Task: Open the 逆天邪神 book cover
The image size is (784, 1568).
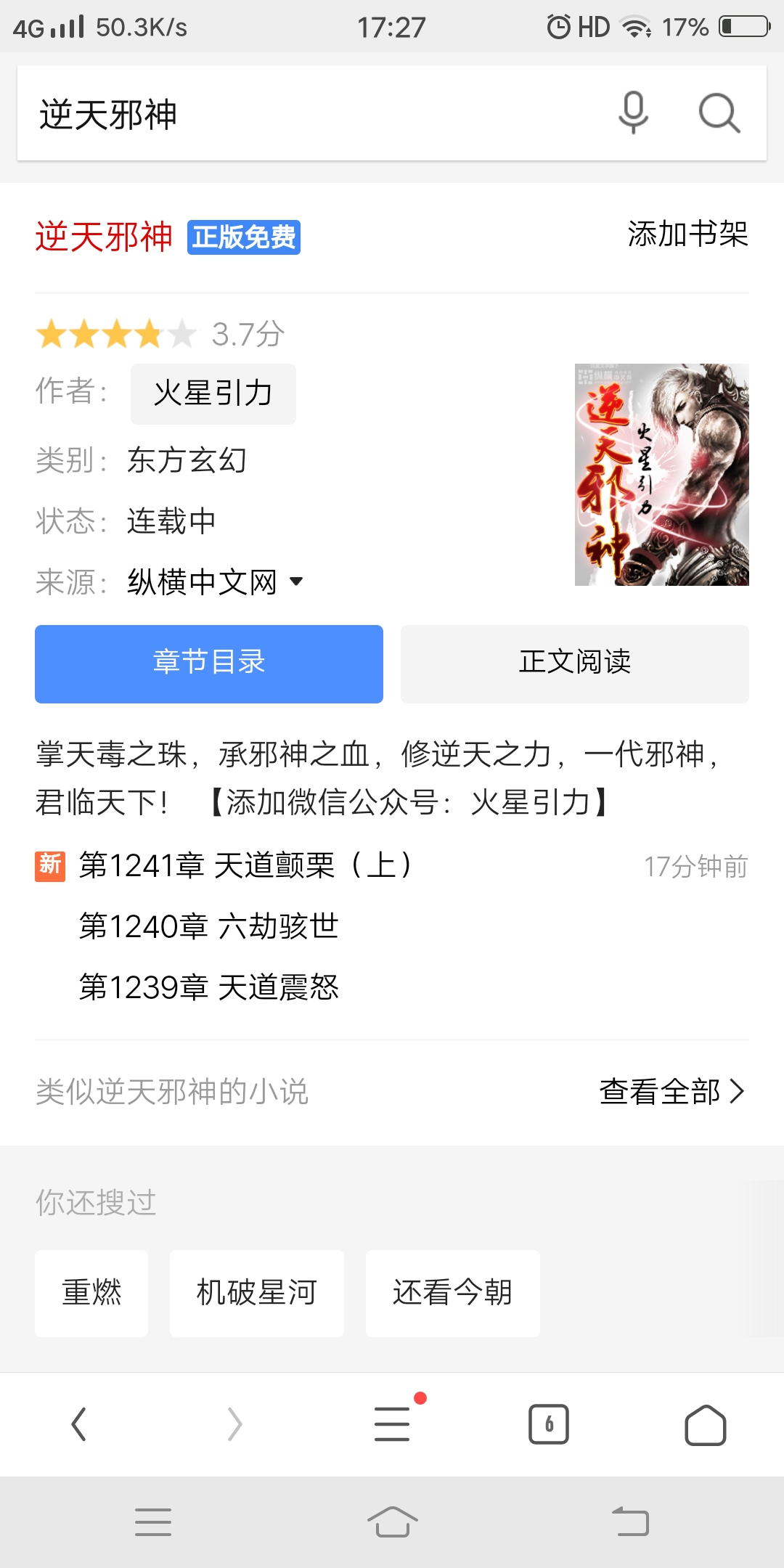Action: (661, 475)
